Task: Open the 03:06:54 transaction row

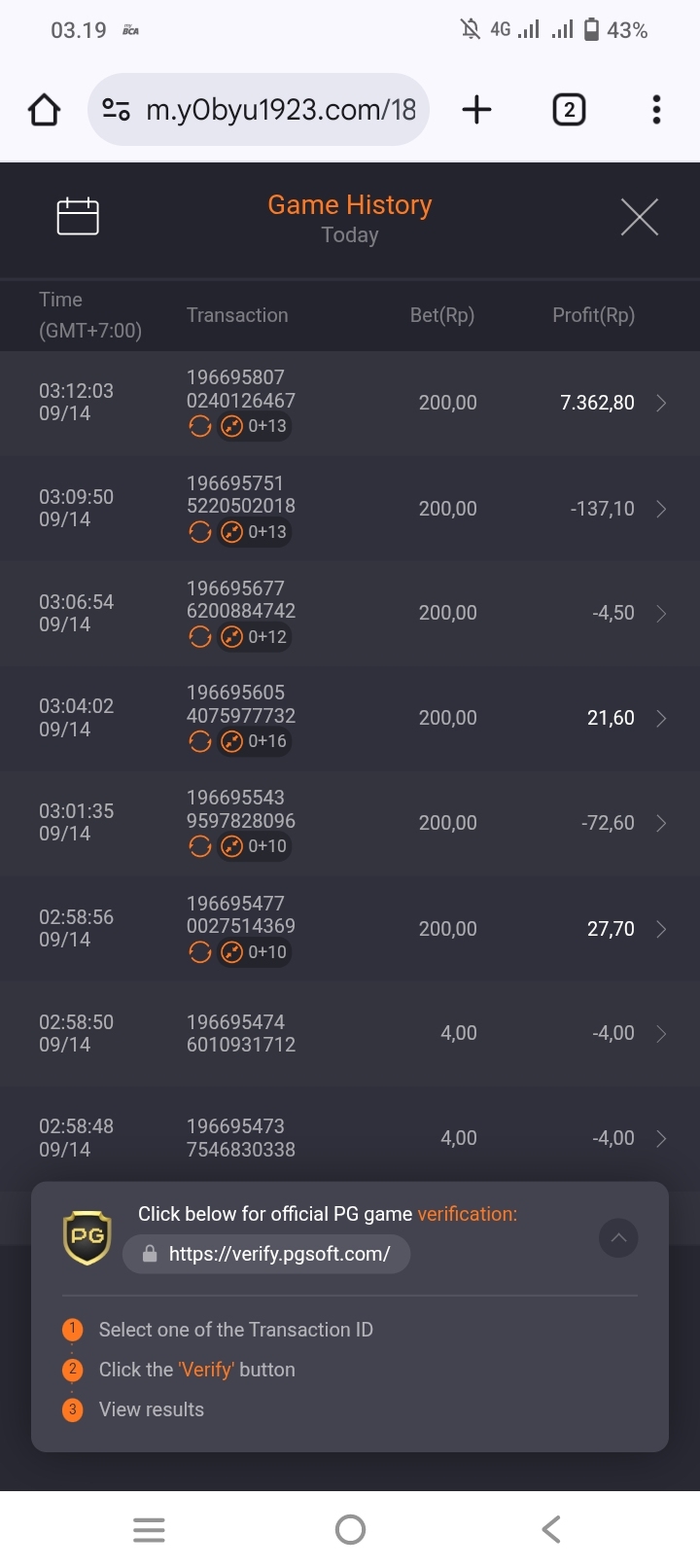Action: [350, 613]
